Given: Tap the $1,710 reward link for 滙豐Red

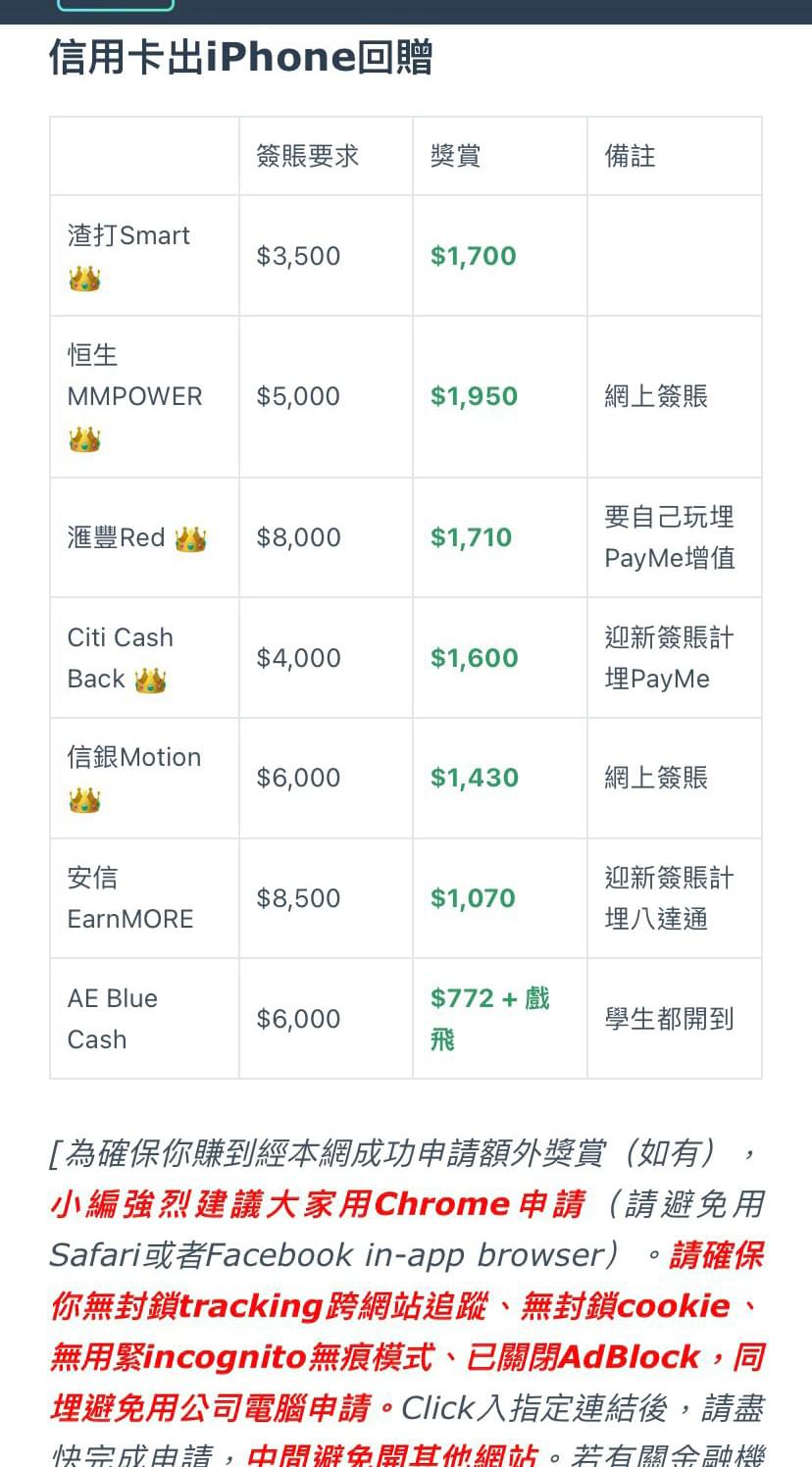Looking at the screenshot, I should [x=471, y=537].
